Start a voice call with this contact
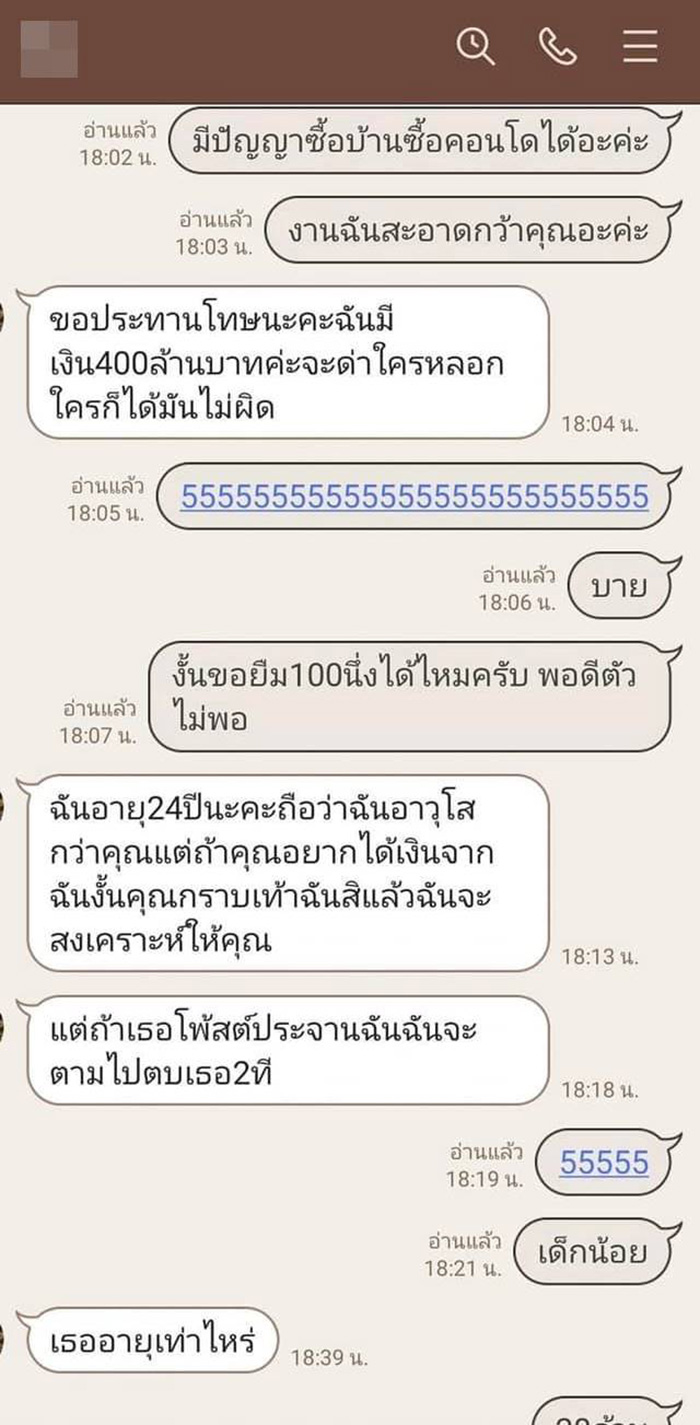This screenshot has width=700, height=1425. point(557,46)
